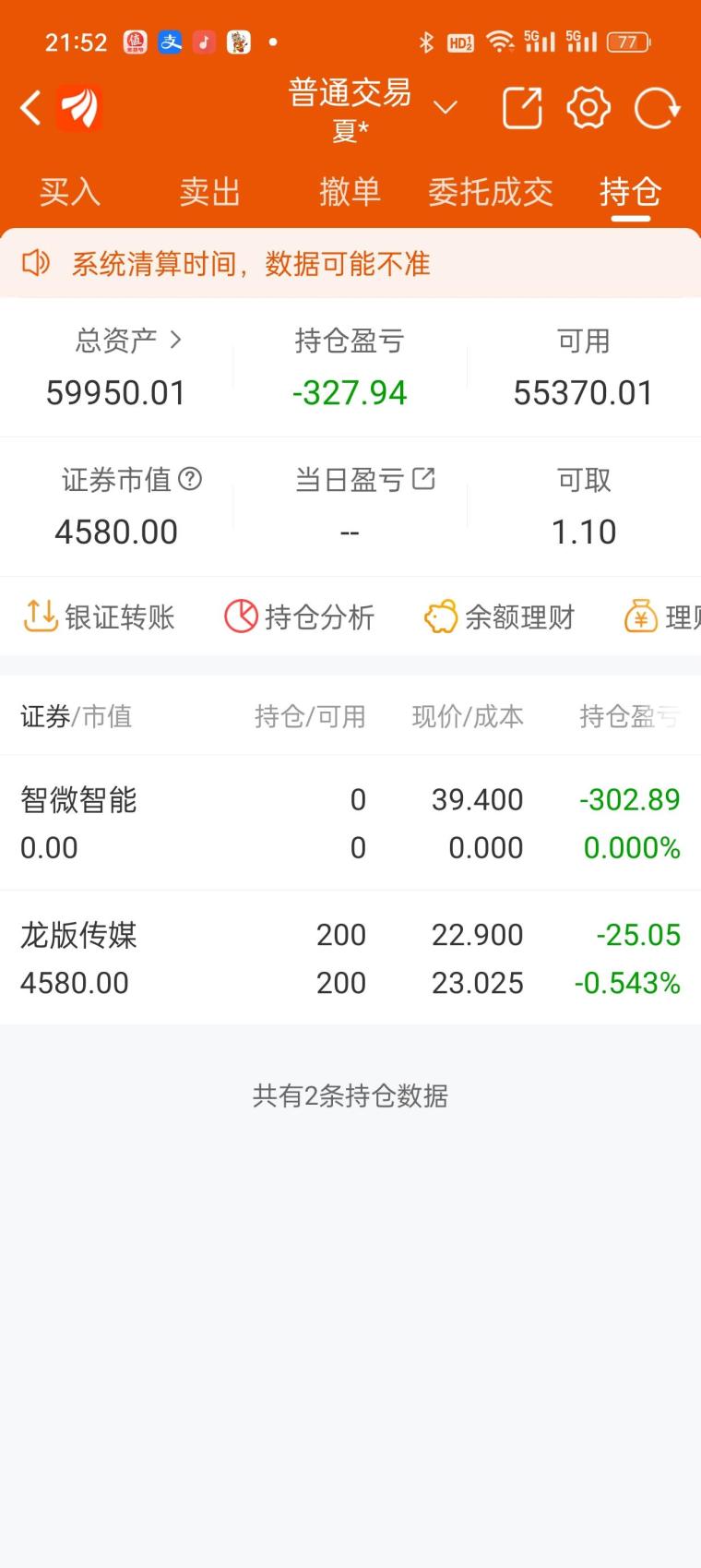This screenshot has width=701, height=1568.
Task: Open the share icon in the header
Action: [x=522, y=108]
